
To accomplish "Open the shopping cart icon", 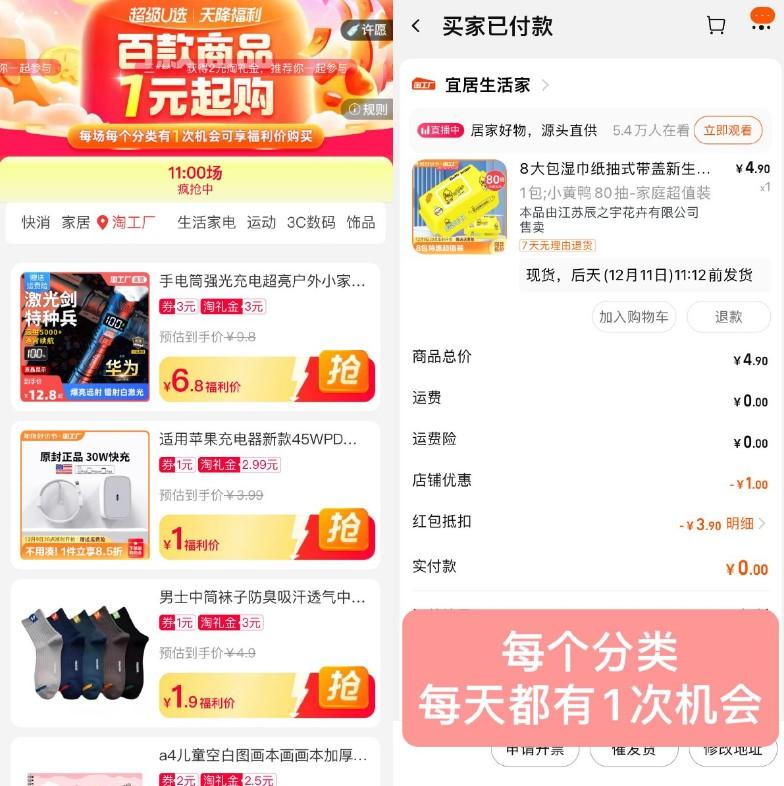I will pos(717,26).
